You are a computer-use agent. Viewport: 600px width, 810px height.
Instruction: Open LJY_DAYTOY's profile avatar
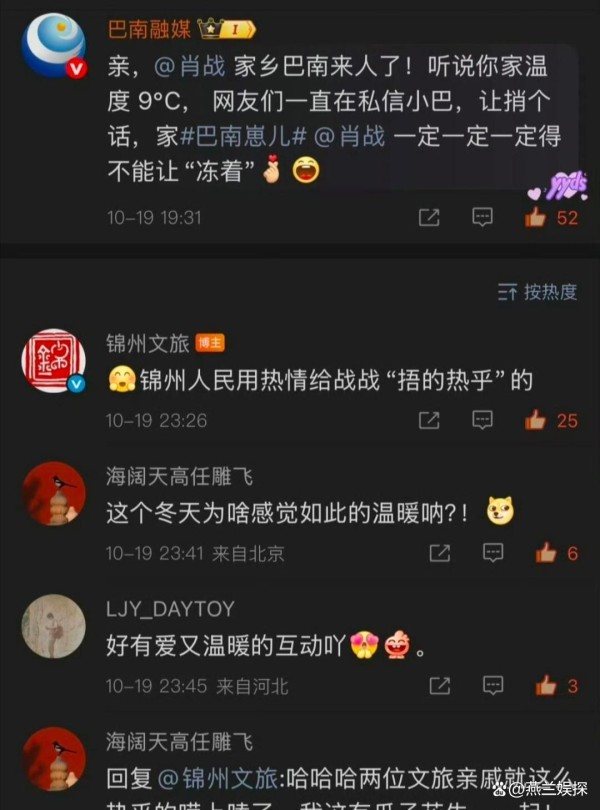pyautogui.click(x=54, y=626)
